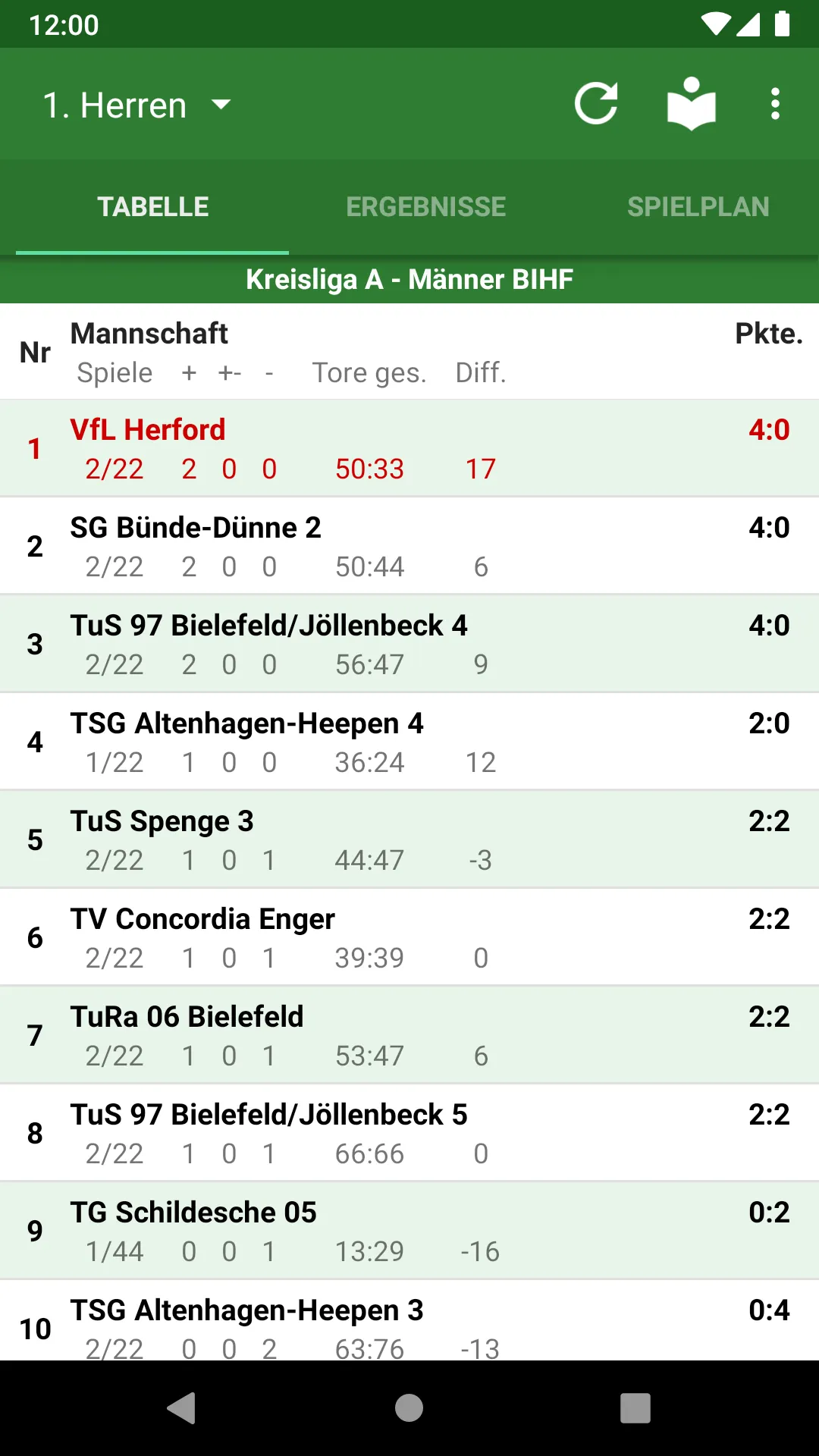Screen dimensions: 819x1456
Task: Refresh the league table
Action: 596,104
